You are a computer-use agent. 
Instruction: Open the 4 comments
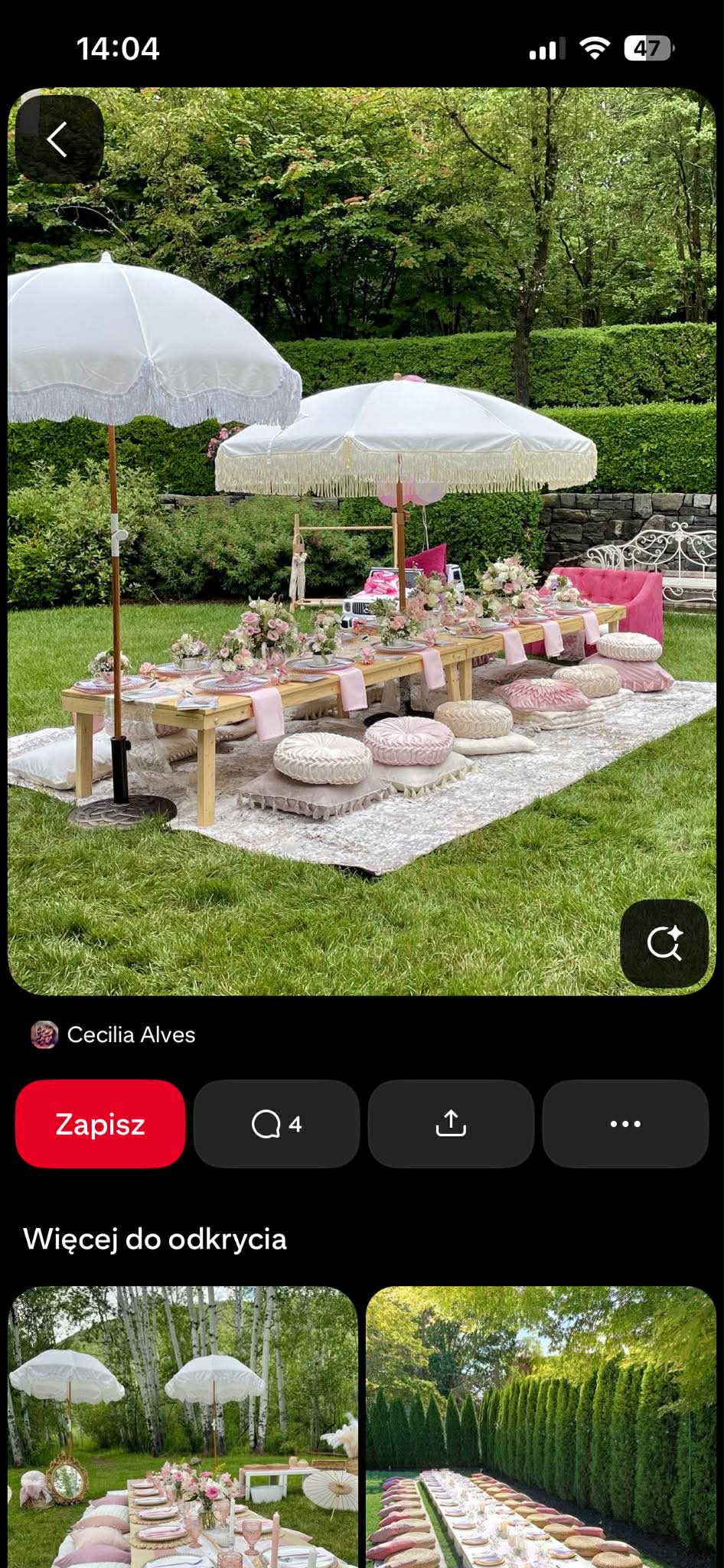tap(276, 1124)
